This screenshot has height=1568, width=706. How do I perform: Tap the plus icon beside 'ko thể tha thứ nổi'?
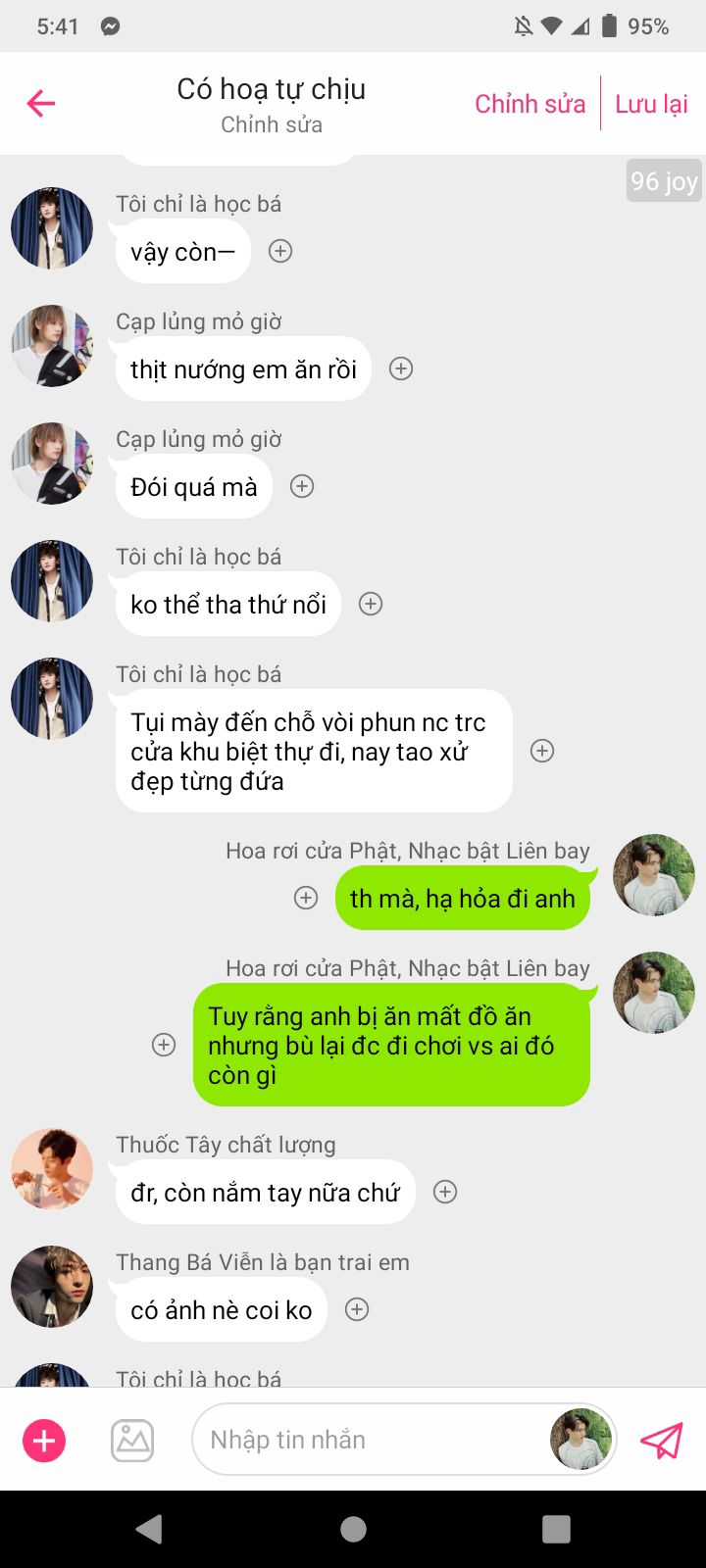click(x=371, y=604)
